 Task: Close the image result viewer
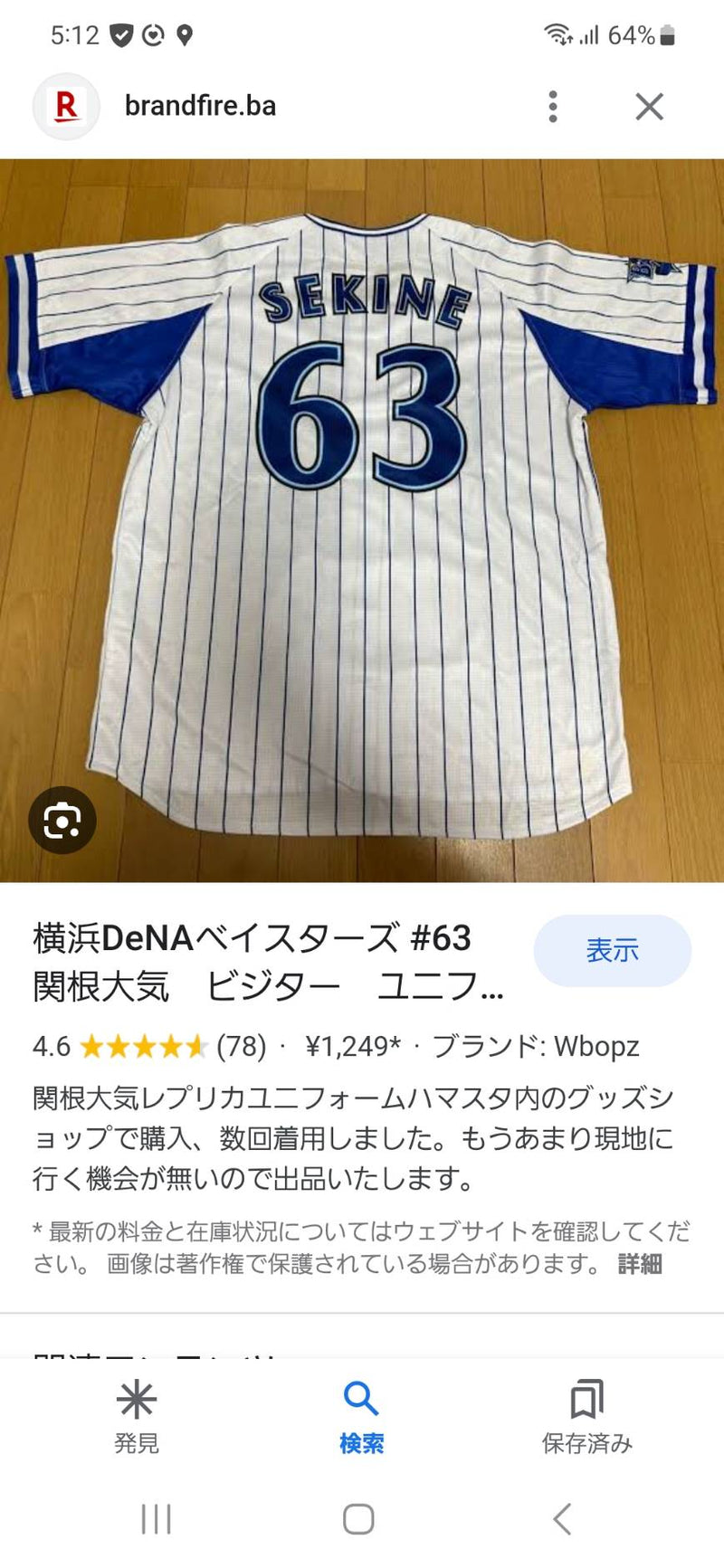coord(649,107)
